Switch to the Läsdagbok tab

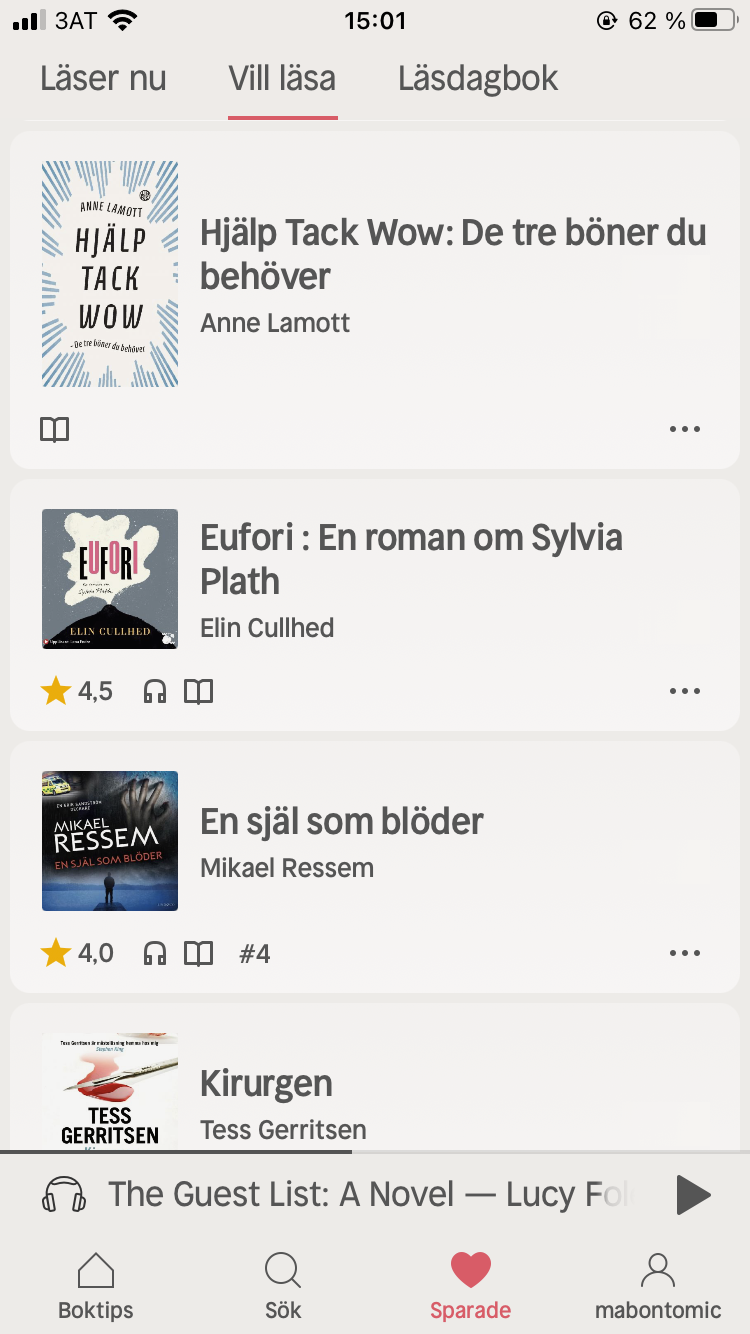(477, 79)
